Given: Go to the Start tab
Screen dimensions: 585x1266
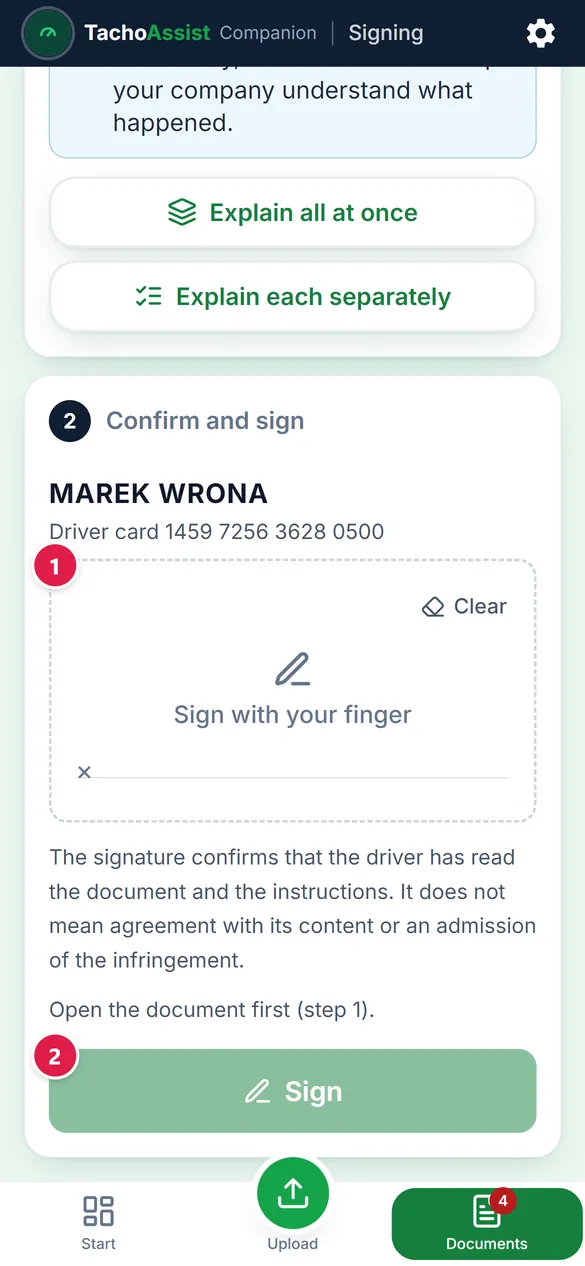Looking at the screenshot, I should [x=98, y=1223].
